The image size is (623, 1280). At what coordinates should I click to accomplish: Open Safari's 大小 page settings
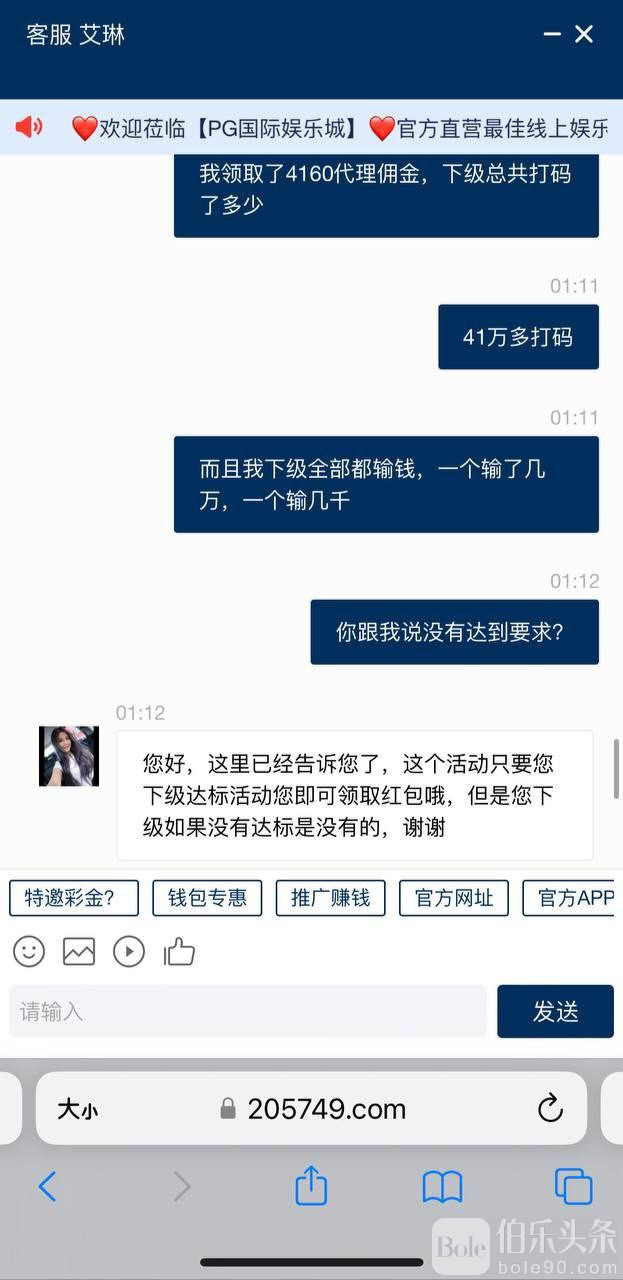click(x=77, y=1109)
